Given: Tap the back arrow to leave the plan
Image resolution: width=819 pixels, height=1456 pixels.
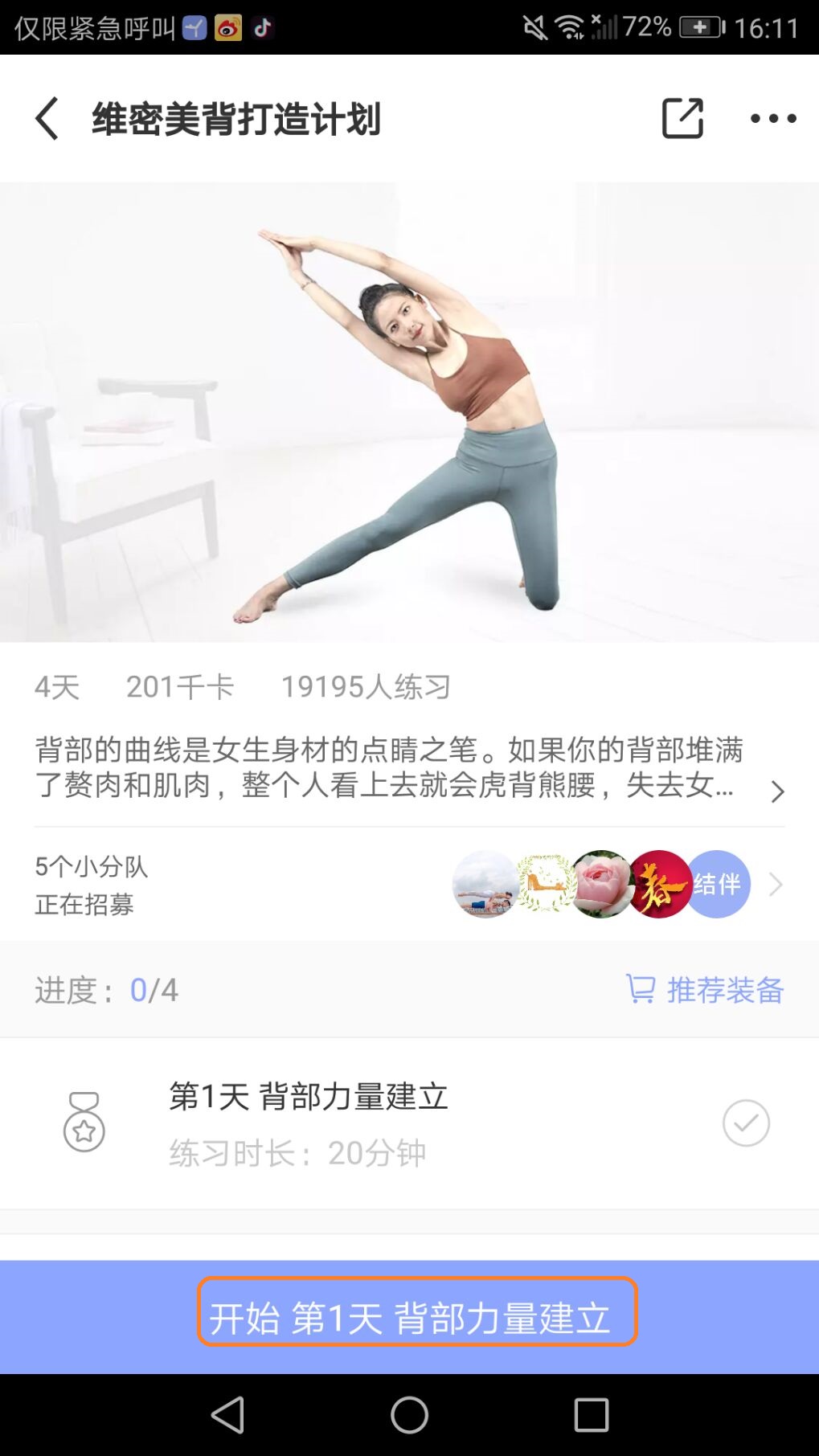Looking at the screenshot, I should pyautogui.click(x=46, y=118).
